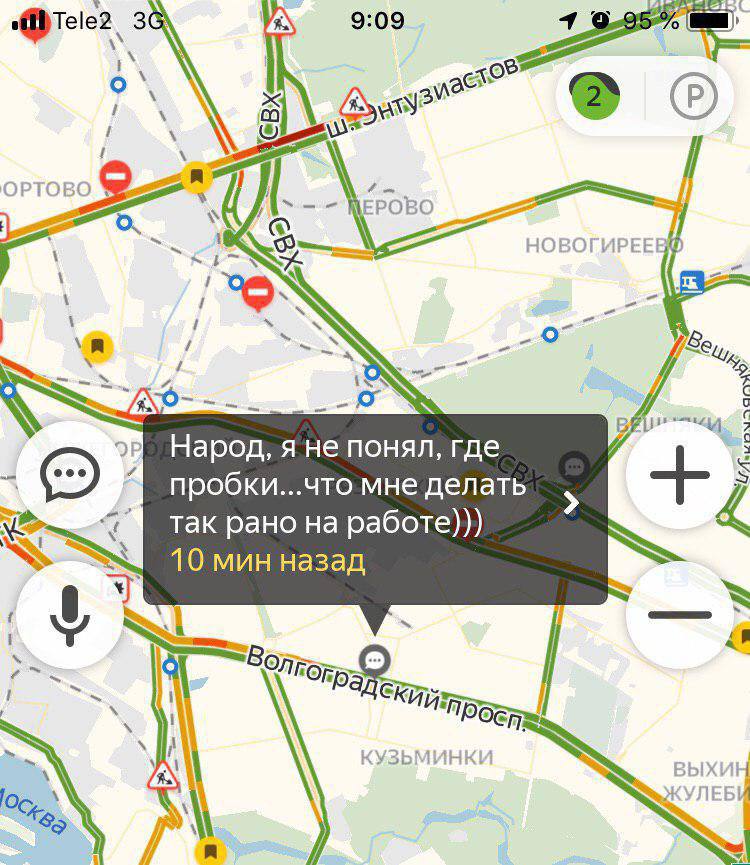Open the road conversations chat button
The image size is (750, 865).
(x=69, y=473)
